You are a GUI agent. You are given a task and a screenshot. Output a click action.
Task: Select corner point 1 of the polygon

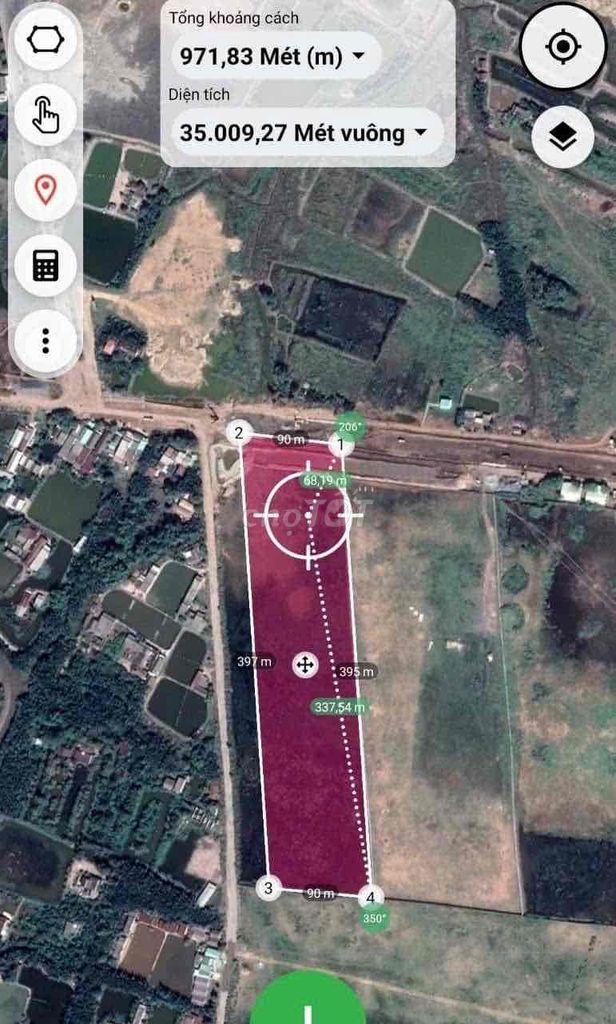click(x=341, y=445)
